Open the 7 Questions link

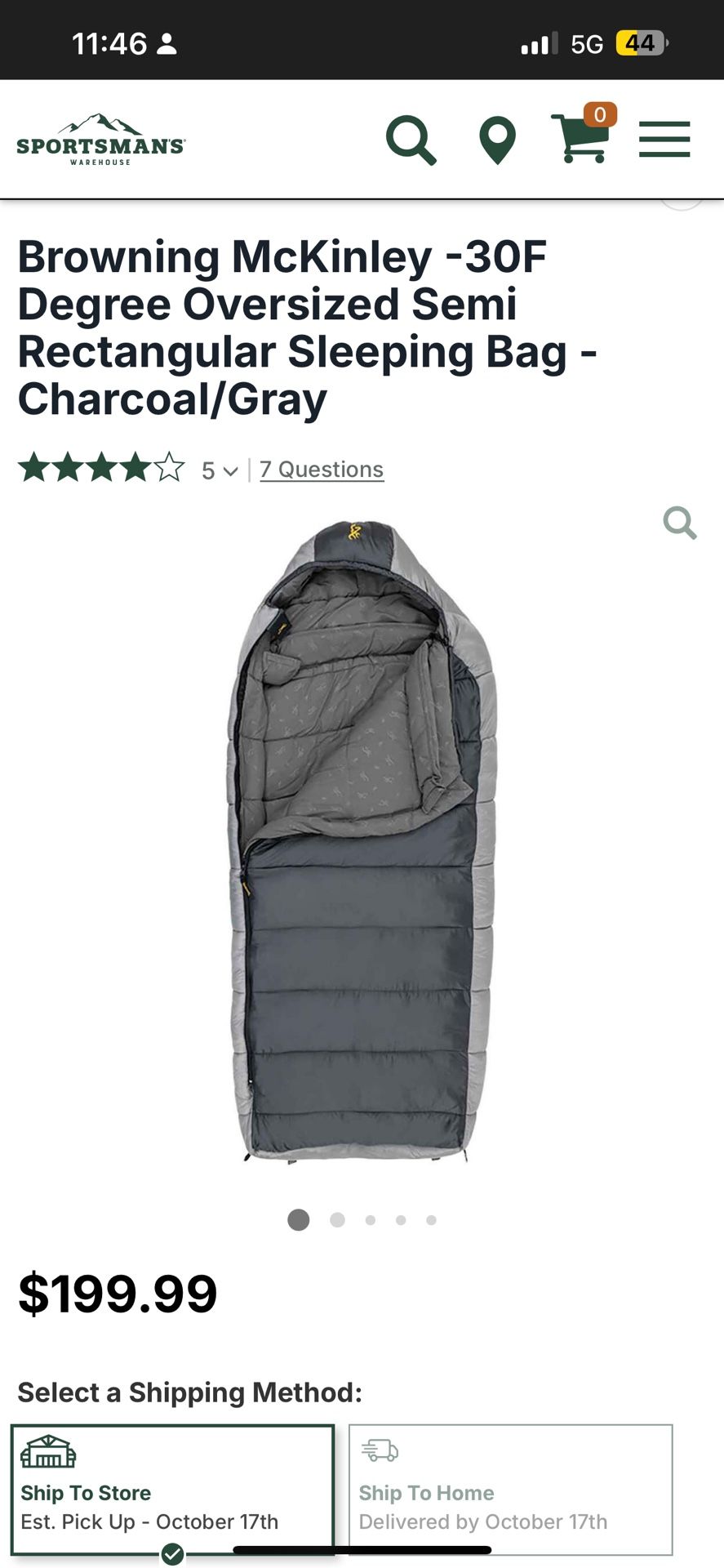pyautogui.click(x=322, y=470)
